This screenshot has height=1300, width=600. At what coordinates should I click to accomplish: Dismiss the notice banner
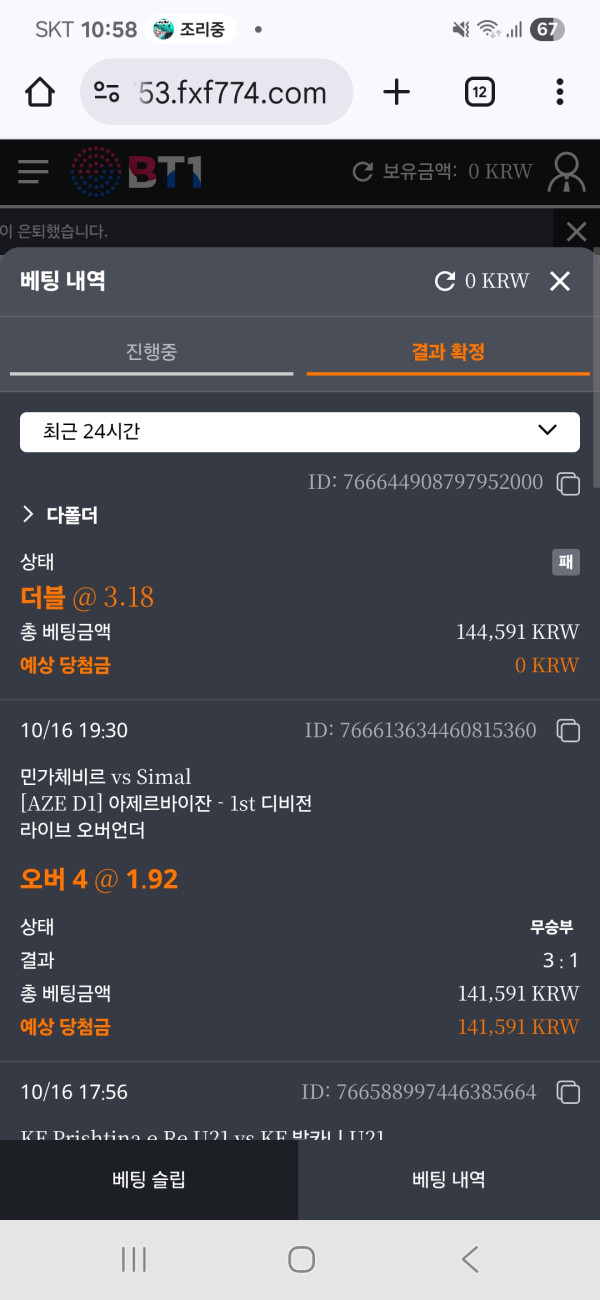pyautogui.click(x=576, y=232)
